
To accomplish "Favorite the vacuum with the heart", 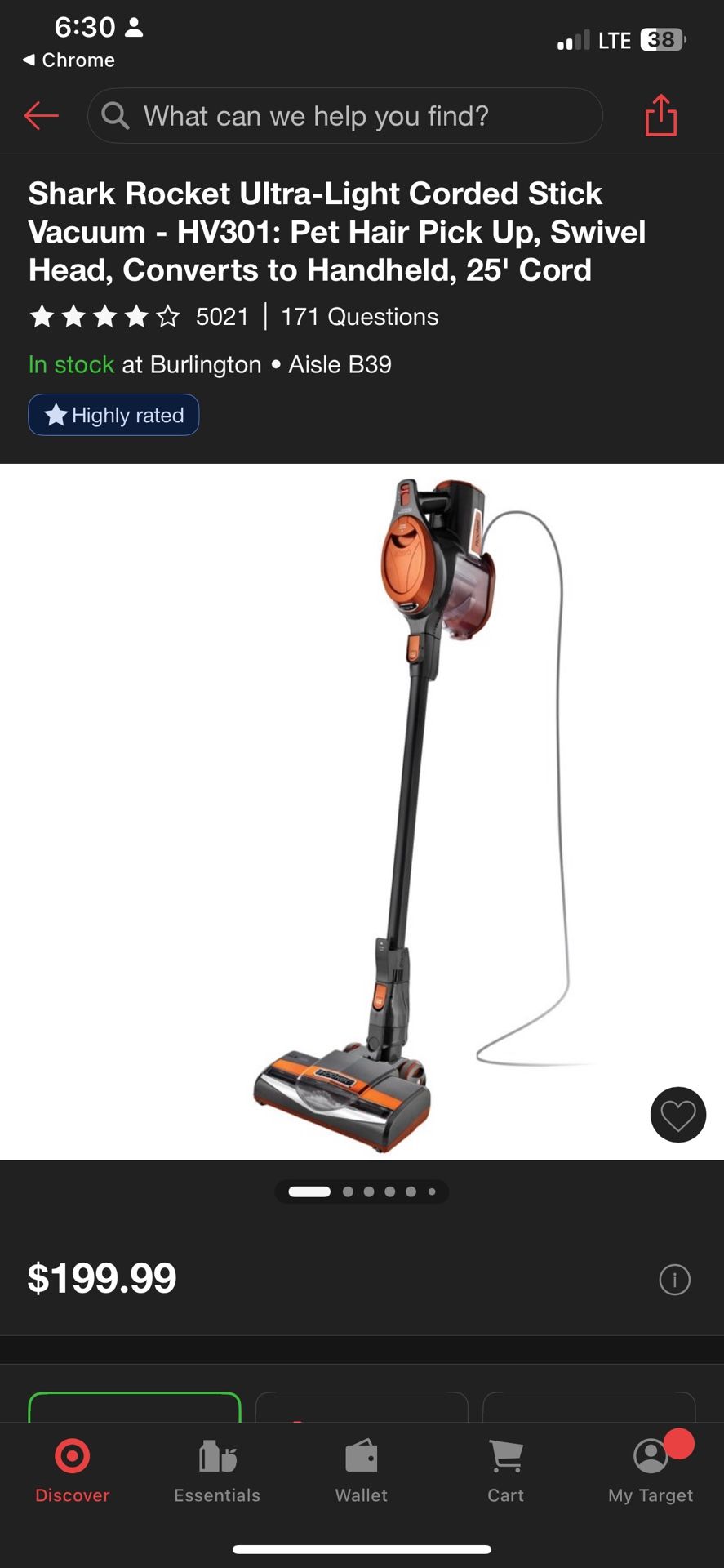I will (x=677, y=1115).
